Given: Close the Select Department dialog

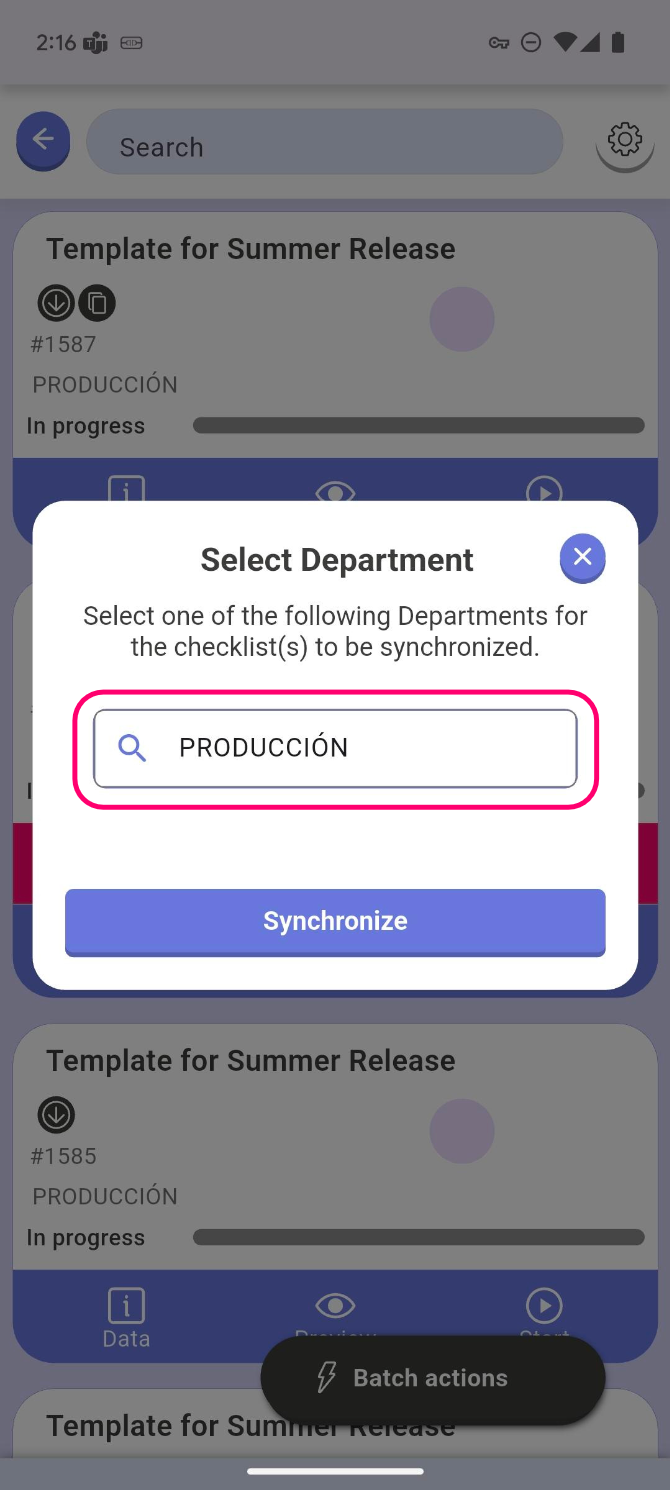Looking at the screenshot, I should click(x=582, y=557).
